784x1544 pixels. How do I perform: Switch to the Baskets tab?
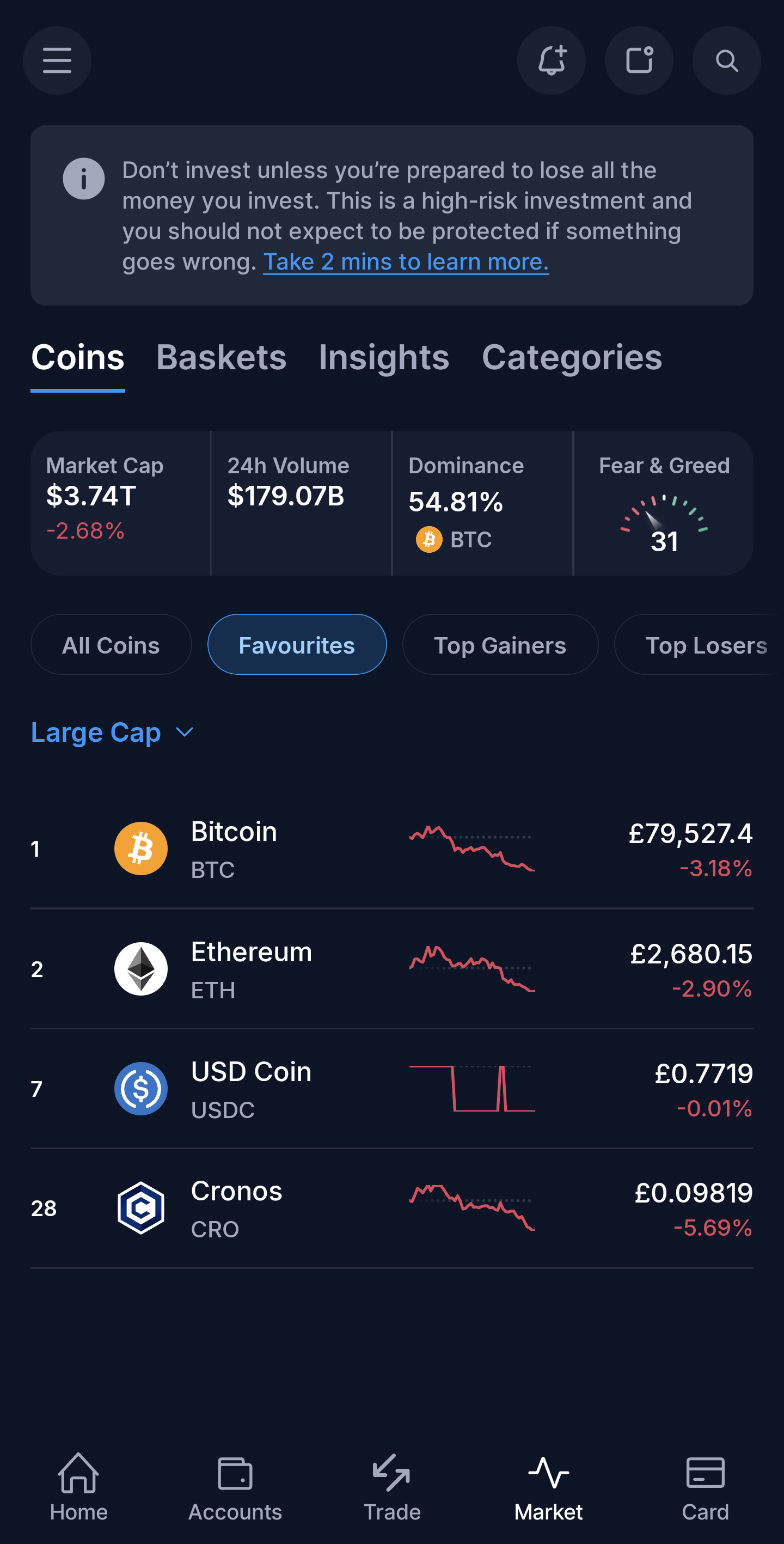point(221,357)
